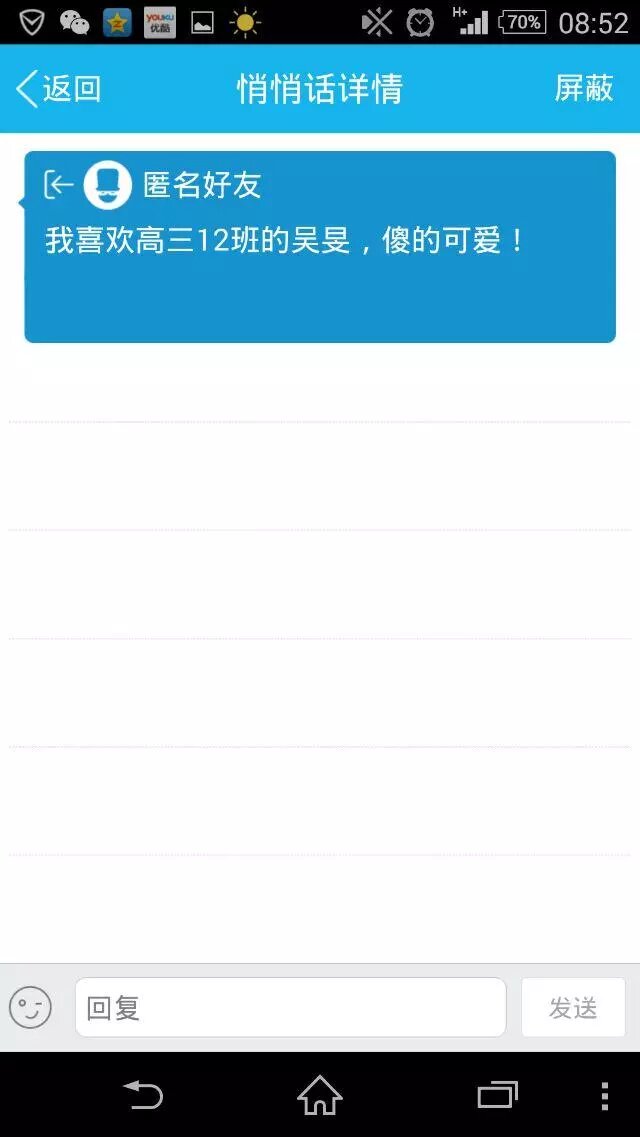The width and height of the screenshot is (640, 1137).
Task: Go to the Android home screen
Action: 320,1095
